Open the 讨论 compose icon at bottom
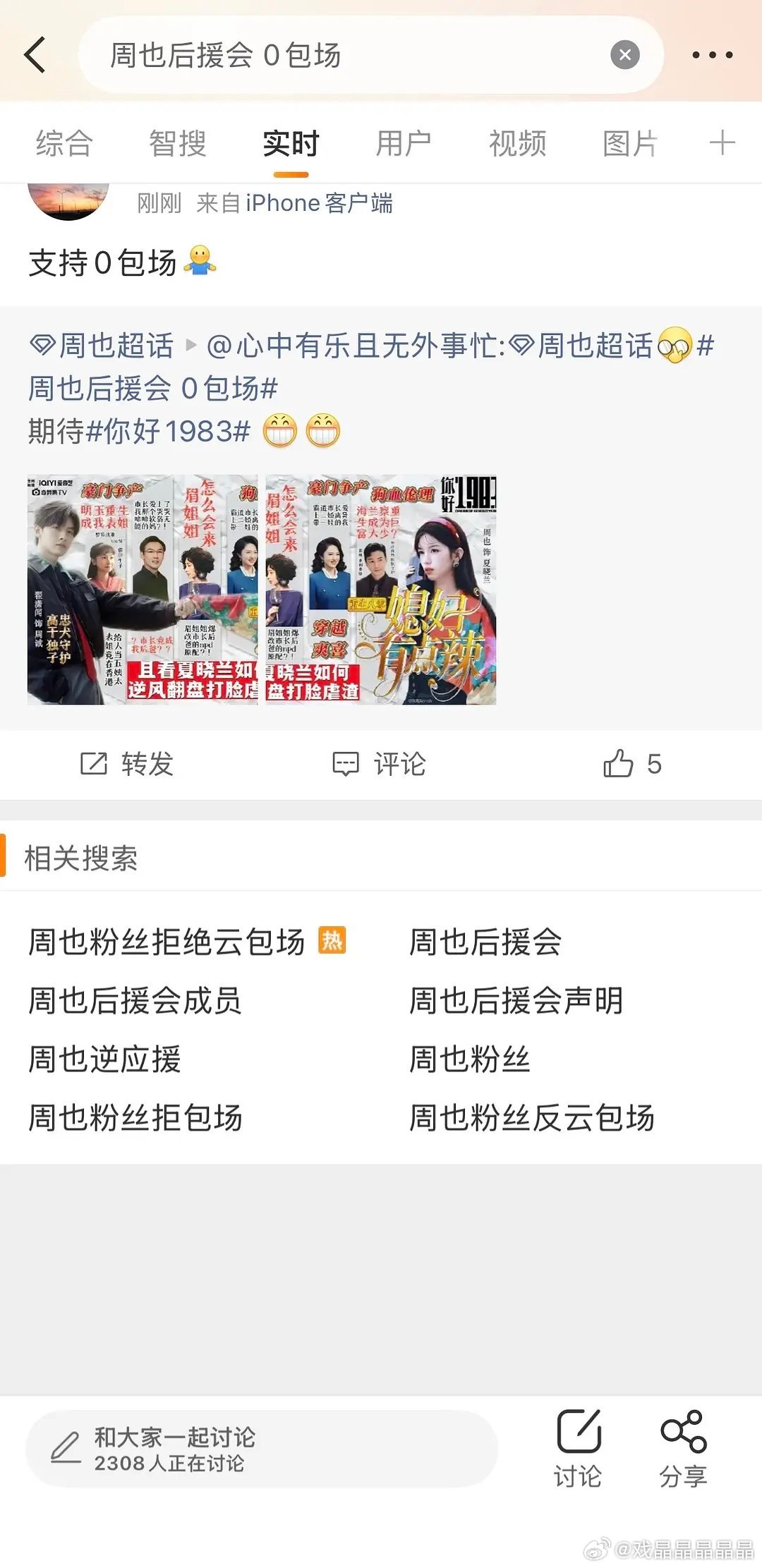Screen dimensions: 762x1568 580,1439
